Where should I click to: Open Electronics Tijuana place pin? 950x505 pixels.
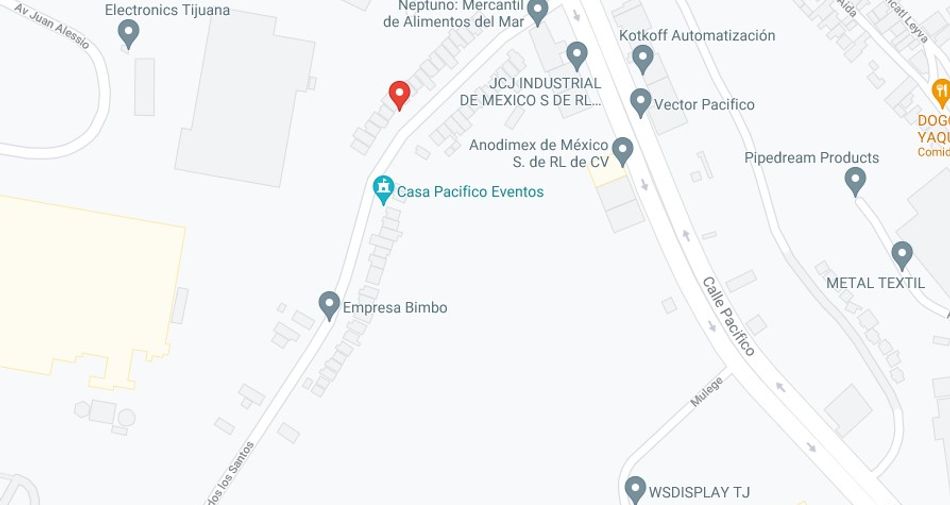(x=128, y=33)
